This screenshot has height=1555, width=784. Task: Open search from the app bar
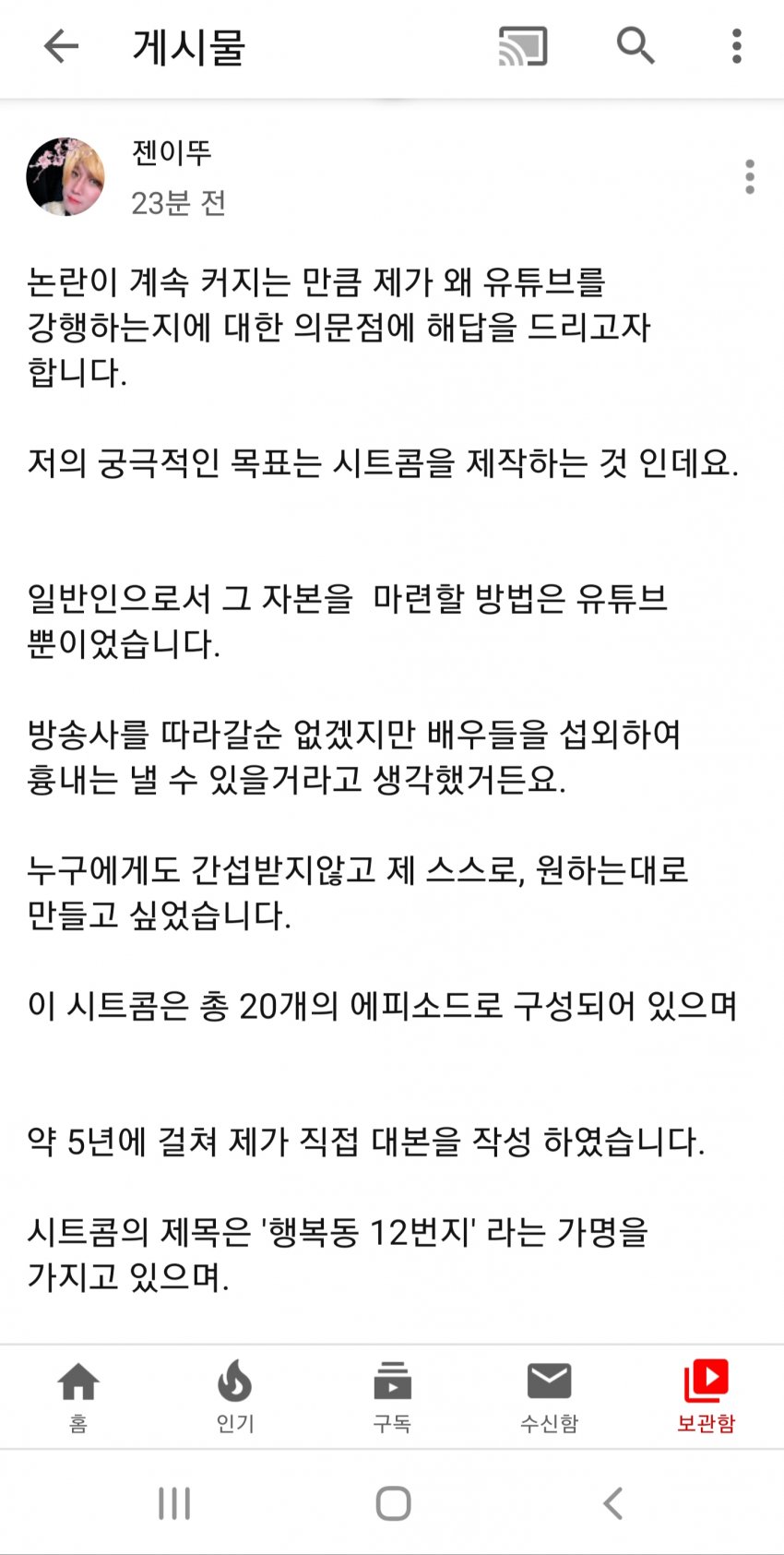tap(635, 45)
